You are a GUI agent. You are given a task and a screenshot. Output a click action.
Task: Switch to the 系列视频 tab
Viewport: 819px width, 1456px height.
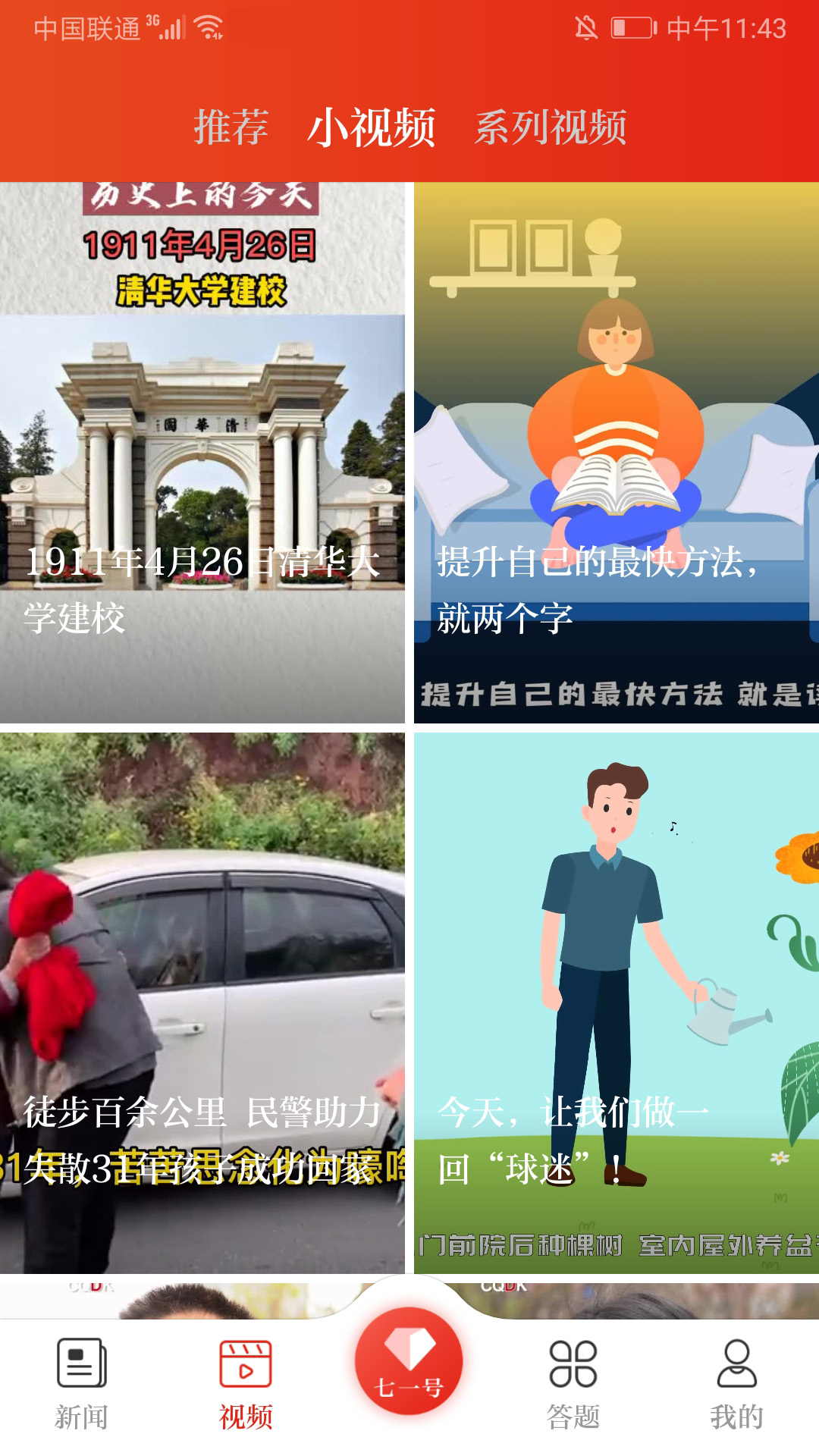click(x=551, y=129)
